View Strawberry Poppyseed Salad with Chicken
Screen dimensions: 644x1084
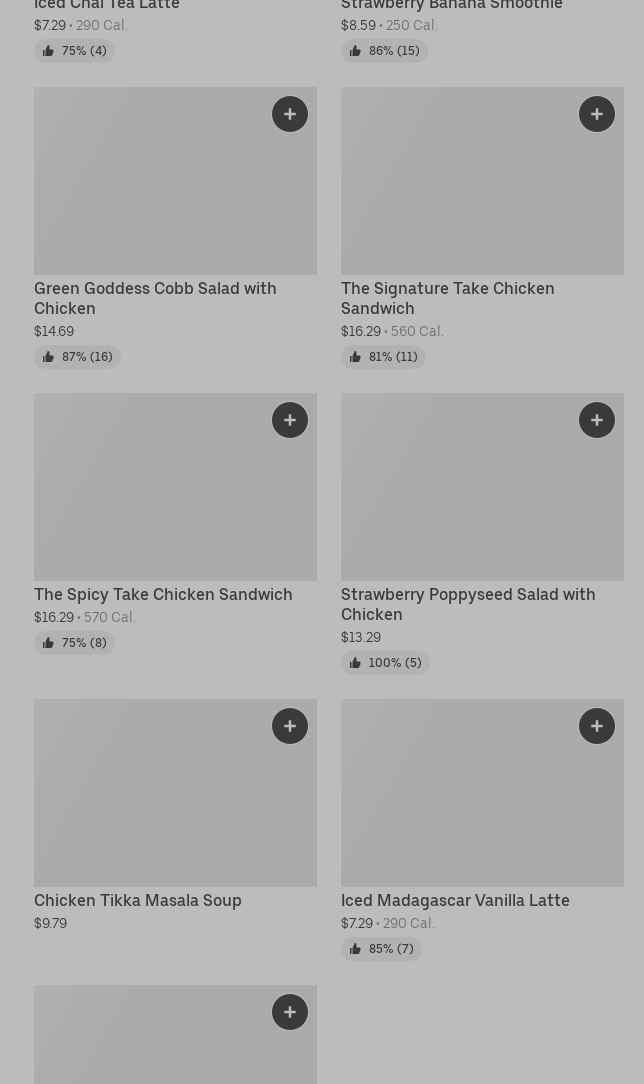pyautogui.click(x=467, y=604)
